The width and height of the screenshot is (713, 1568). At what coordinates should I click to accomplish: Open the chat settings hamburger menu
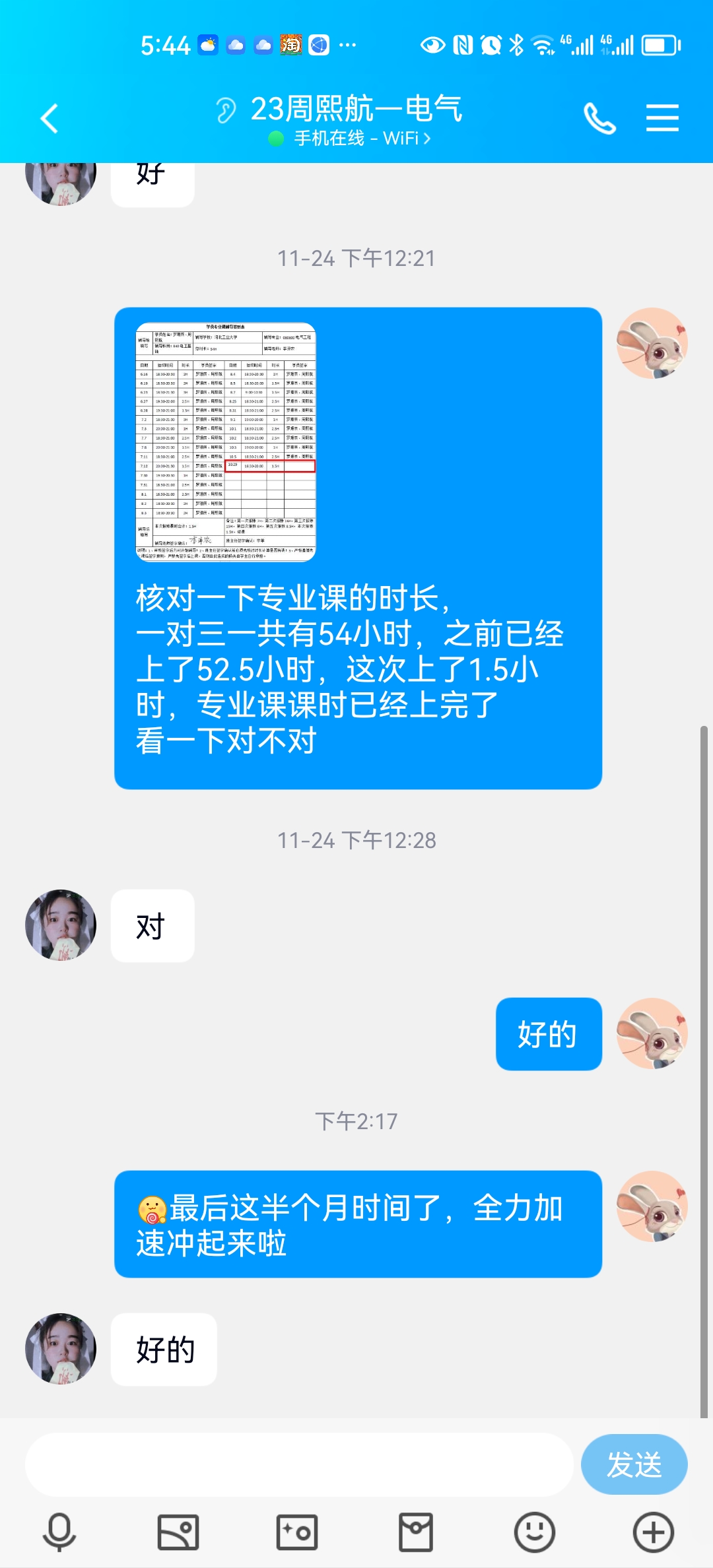[662, 118]
